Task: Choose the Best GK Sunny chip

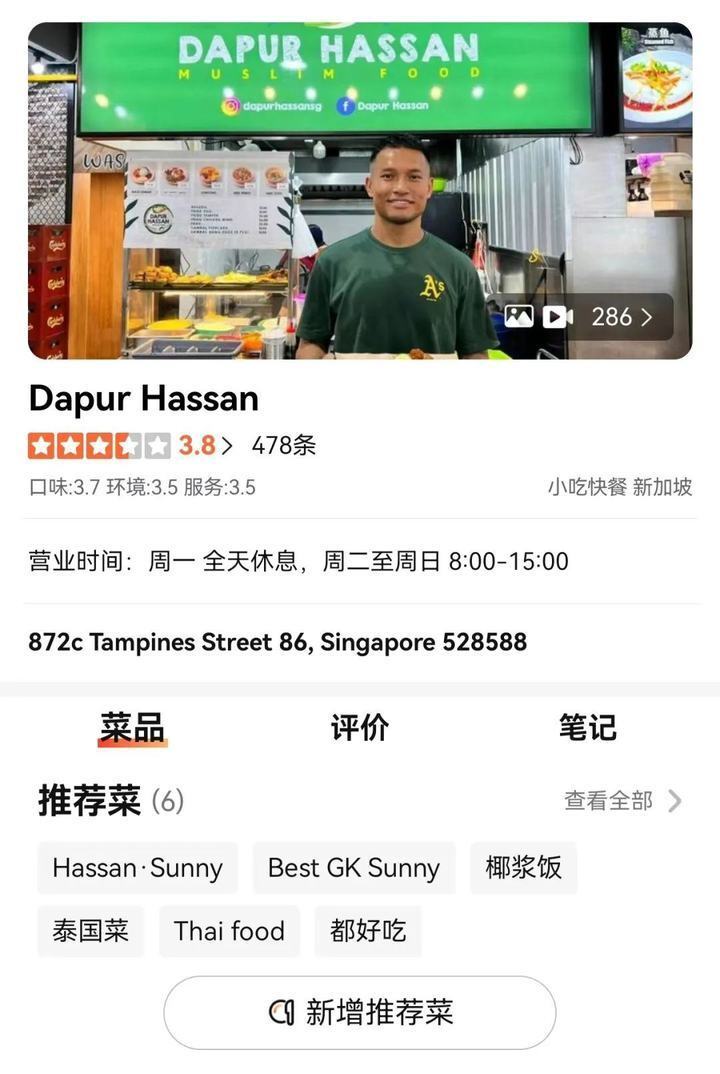Action: pyautogui.click(x=354, y=868)
